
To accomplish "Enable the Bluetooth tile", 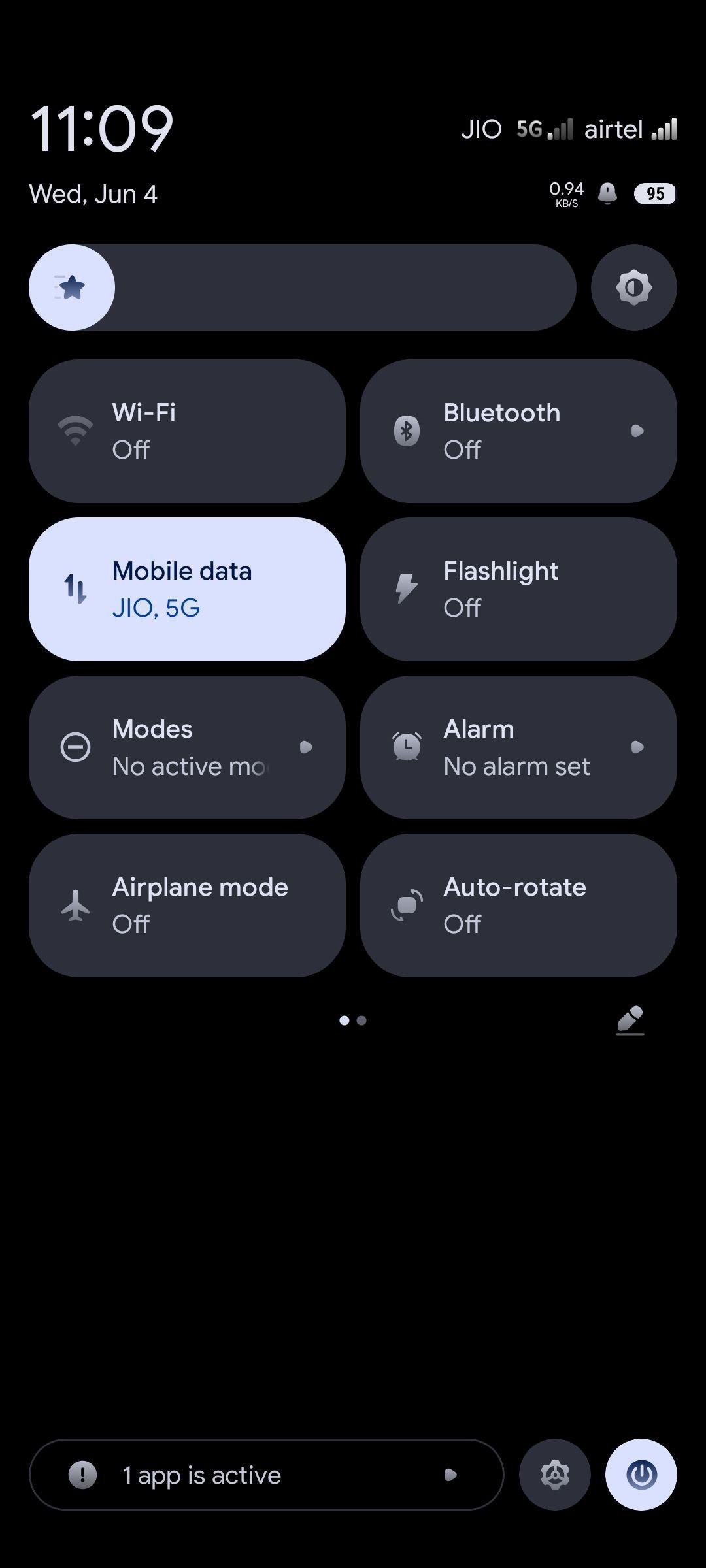I will tap(518, 431).
